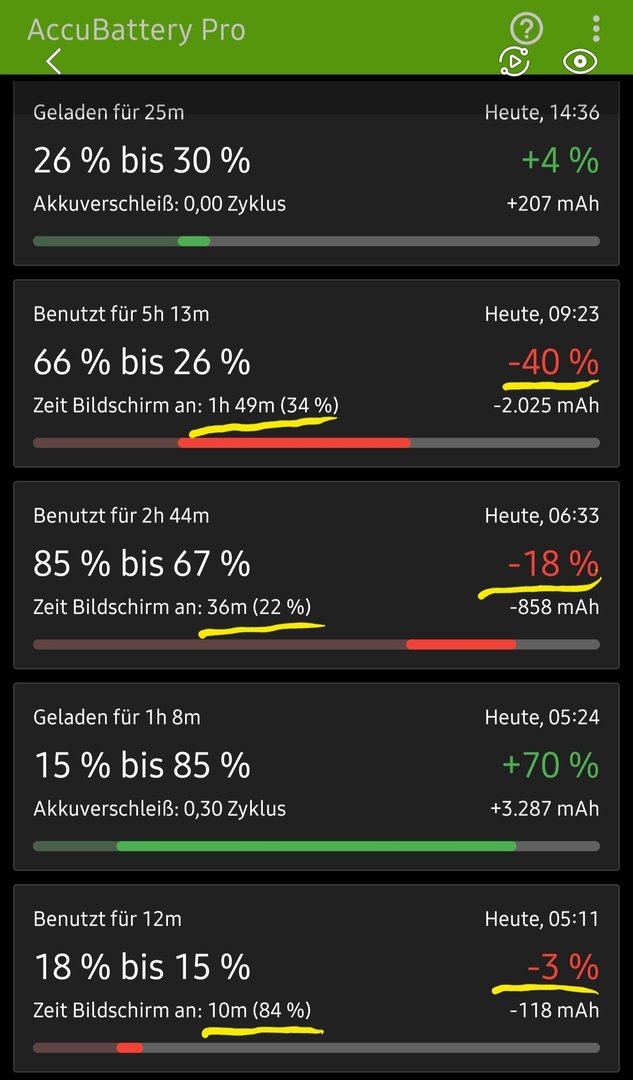View the 85 % bis 67 % usage session

pyautogui.click(x=316, y=575)
